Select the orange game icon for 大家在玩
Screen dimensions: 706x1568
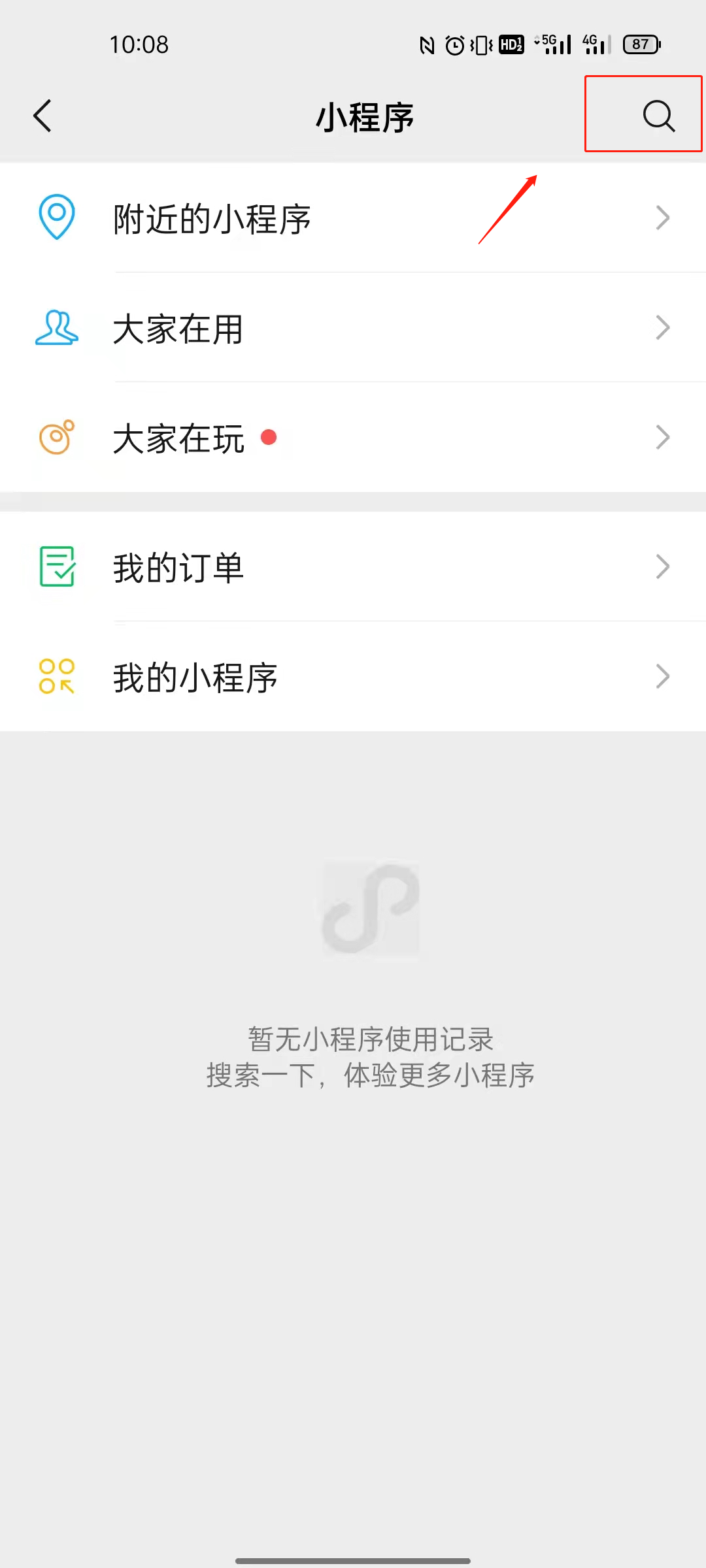(x=57, y=438)
